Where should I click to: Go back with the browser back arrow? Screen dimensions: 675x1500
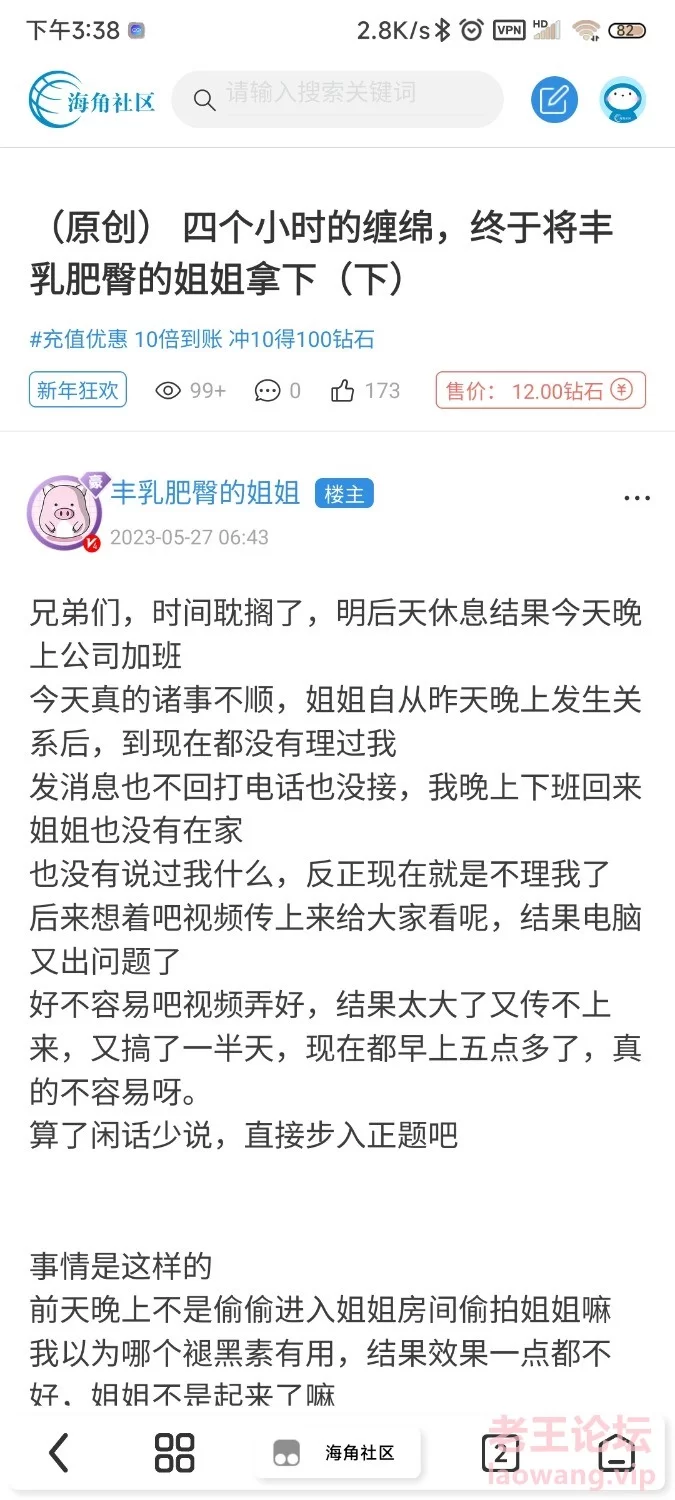(59, 1452)
